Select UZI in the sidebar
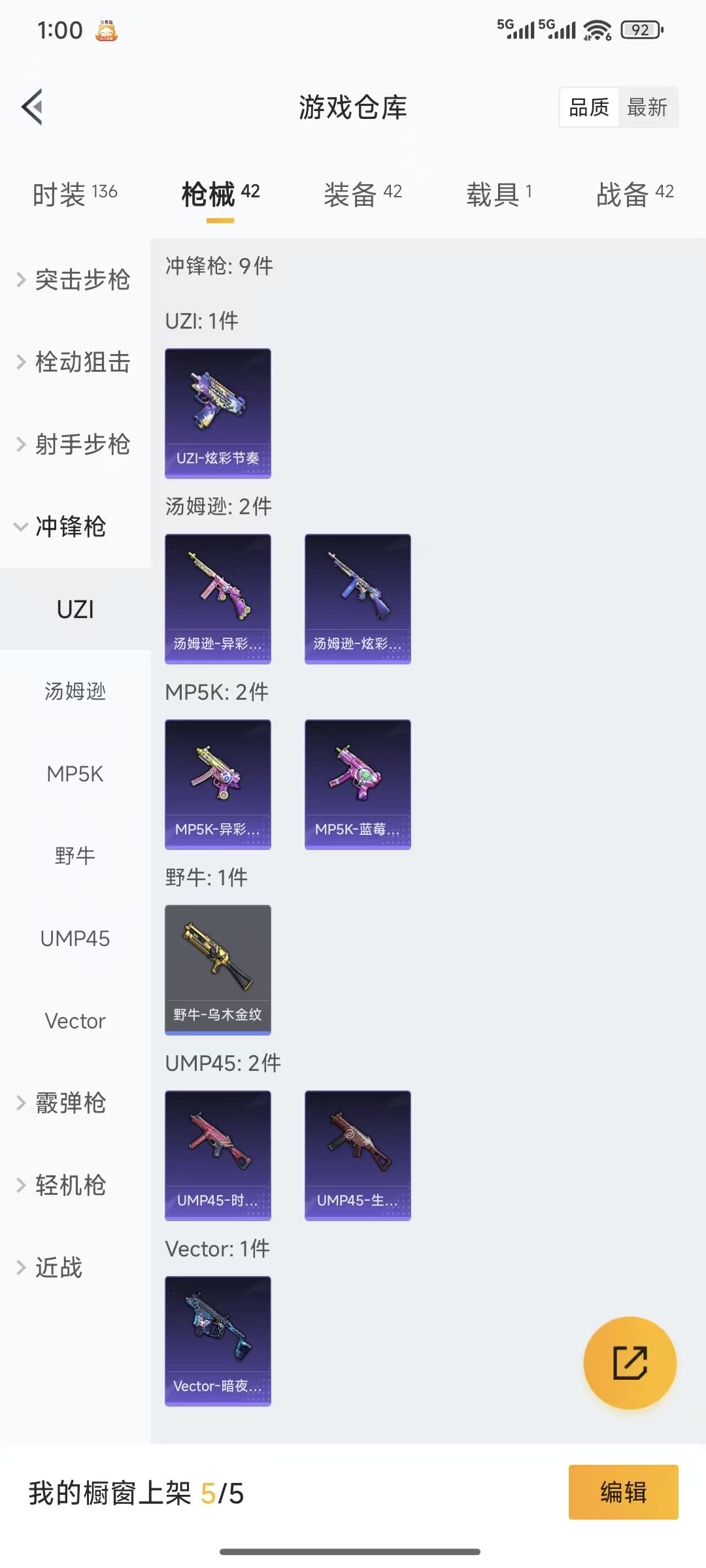 [x=75, y=610]
